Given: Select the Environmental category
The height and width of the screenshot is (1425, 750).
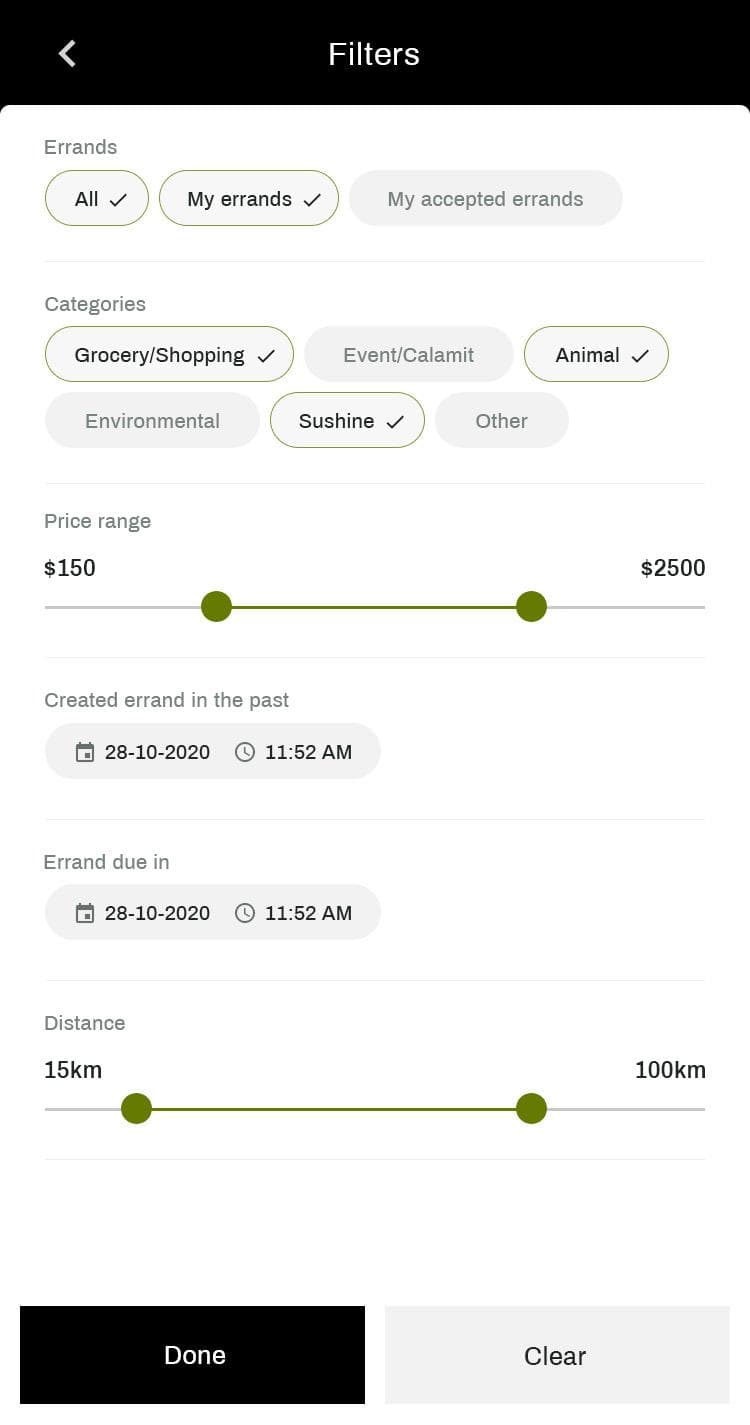Looking at the screenshot, I should [x=152, y=421].
